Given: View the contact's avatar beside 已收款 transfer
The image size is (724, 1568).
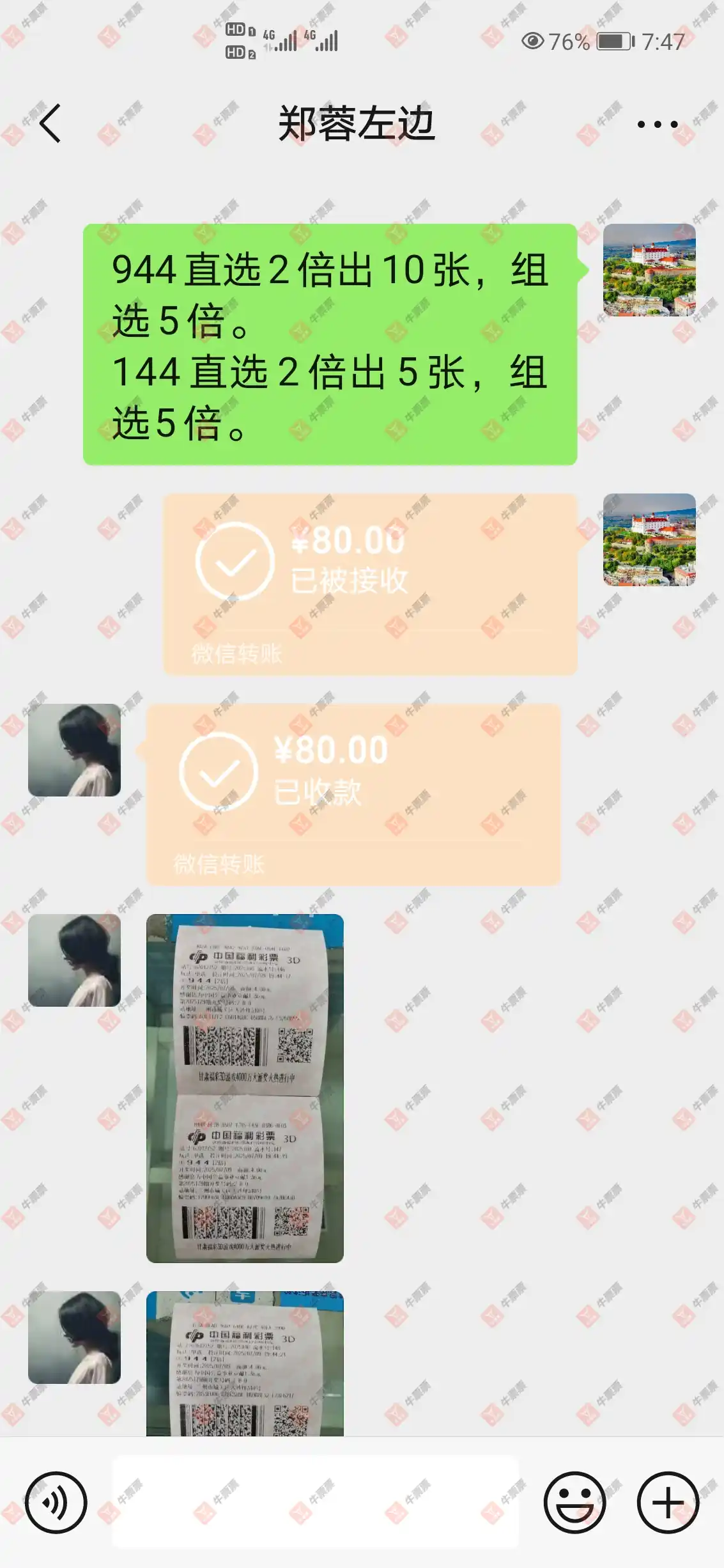Looking at the screenshot, I should [74, 750].
